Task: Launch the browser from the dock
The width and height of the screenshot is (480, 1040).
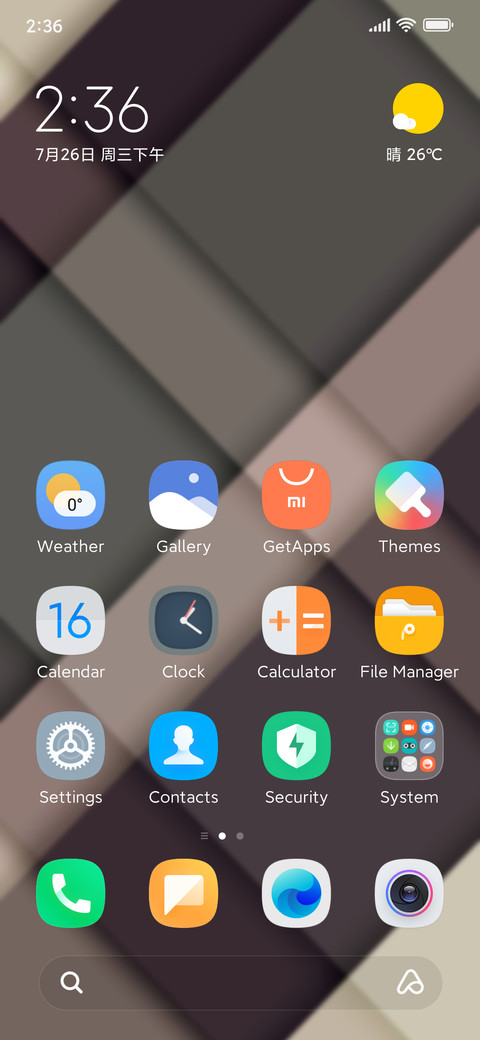Action: 296,893
